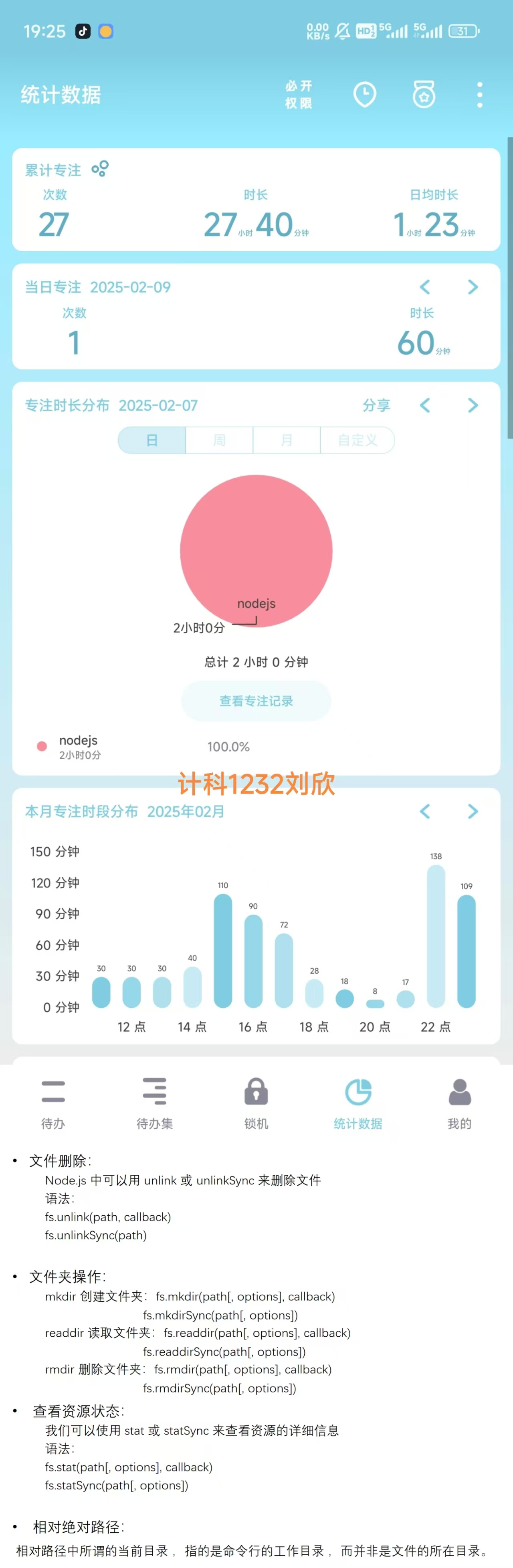Tap 分享 to share the focus distribution
Viewport: 513px width, 1568px height.
[x=376, y=405]
